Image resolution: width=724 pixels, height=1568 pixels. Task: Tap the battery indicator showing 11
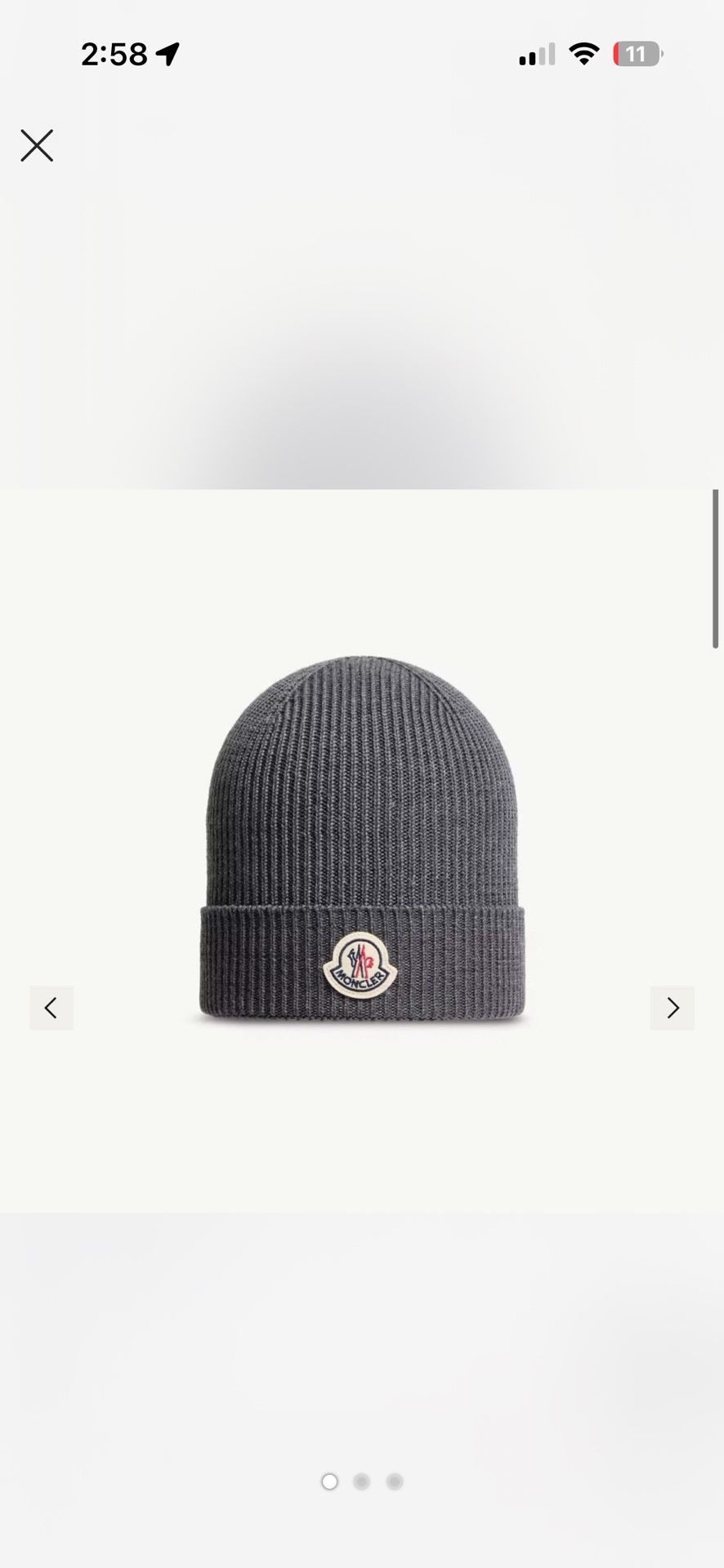click(x=636, y=52)
